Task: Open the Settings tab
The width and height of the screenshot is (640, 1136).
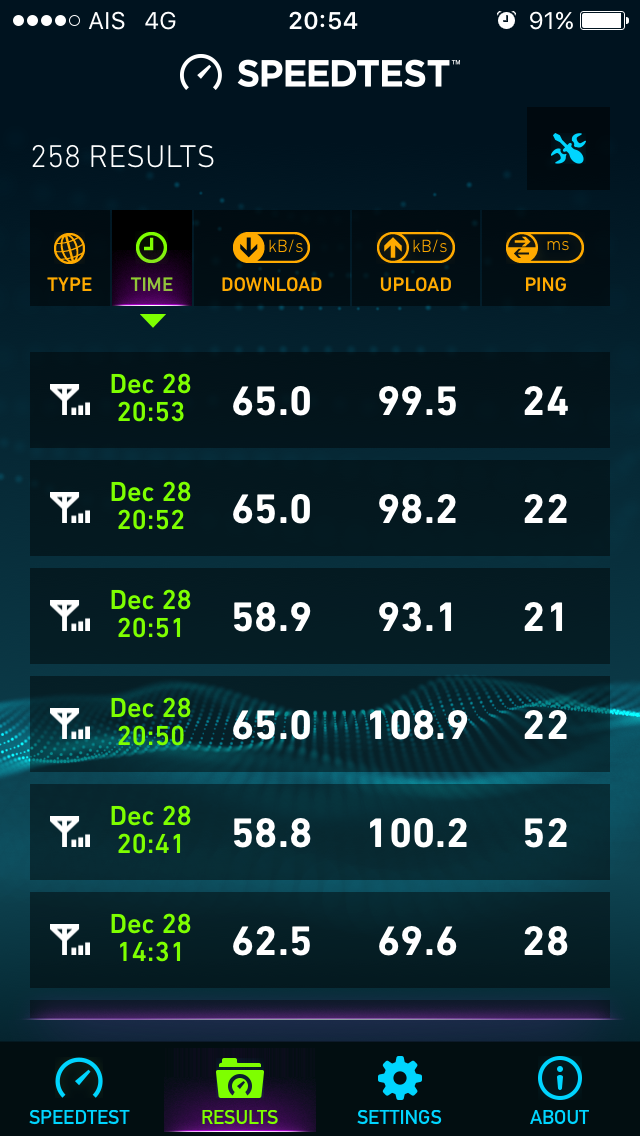Action: pyautogui.click(x=399, y=1090)
